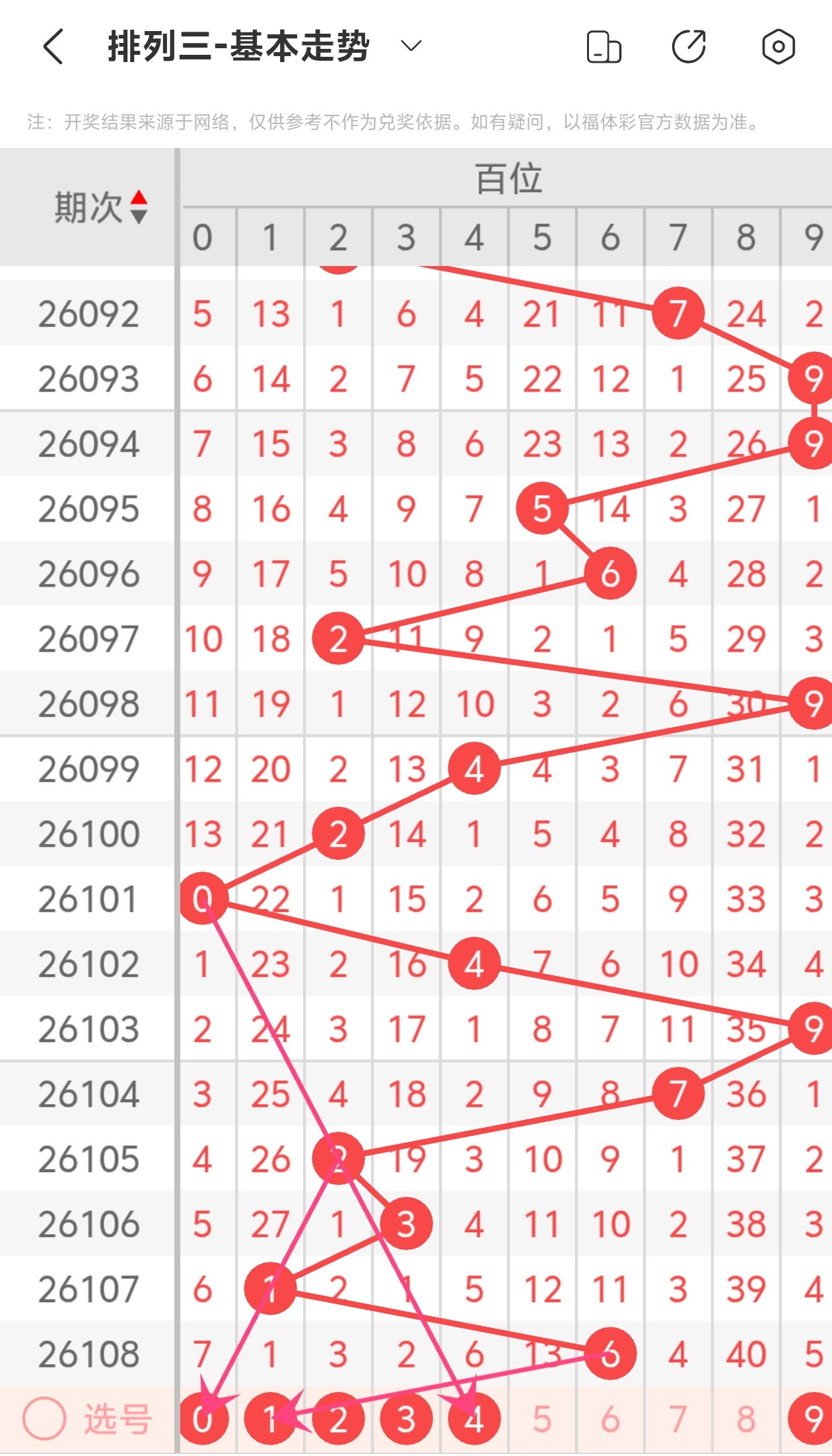Select number 5 in the selection row
The width and height of the screenshot is (832, 1456).
coord(542,1418)
